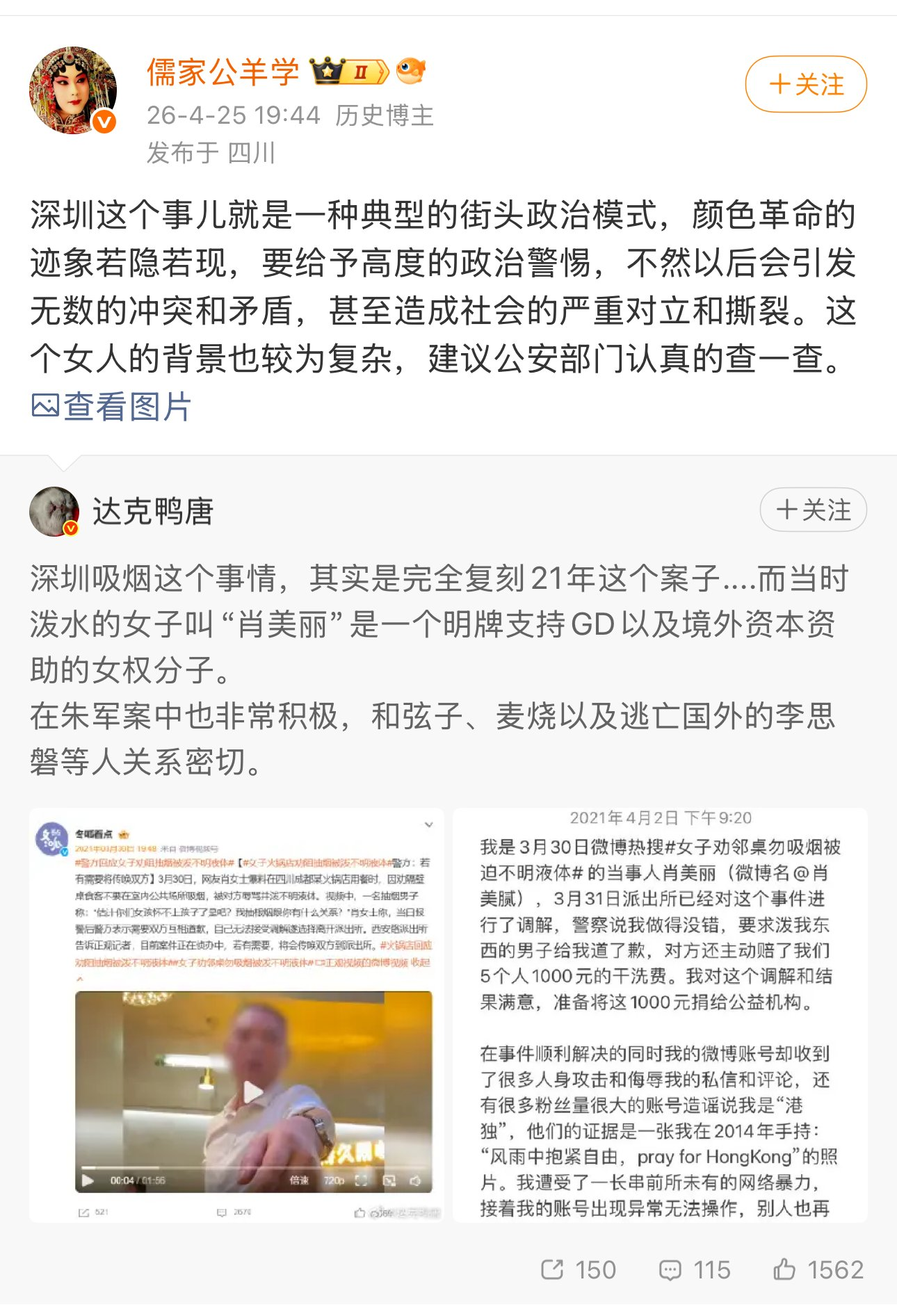
Task: Open the 查看图片 link
Action: click(111, 406)
